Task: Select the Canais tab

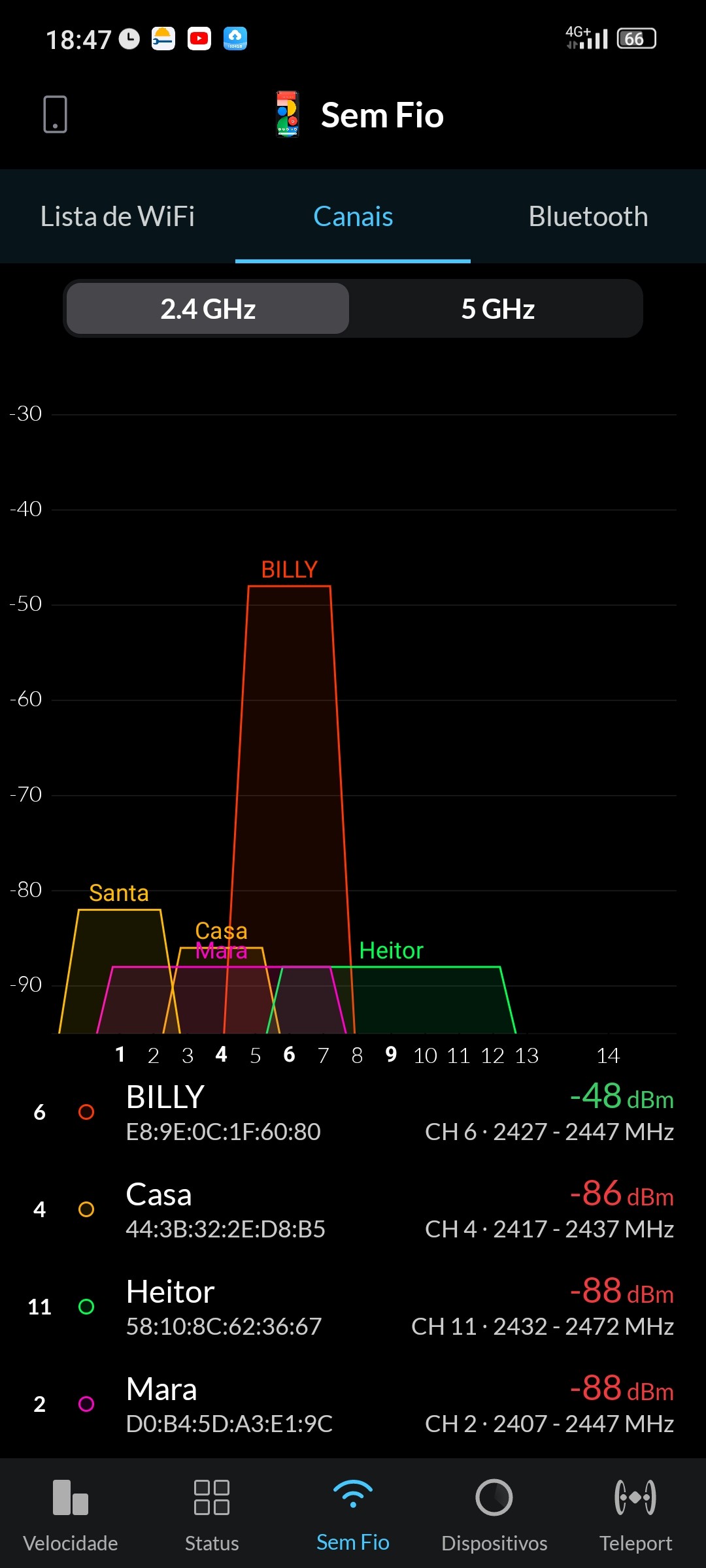Action: 353,217
